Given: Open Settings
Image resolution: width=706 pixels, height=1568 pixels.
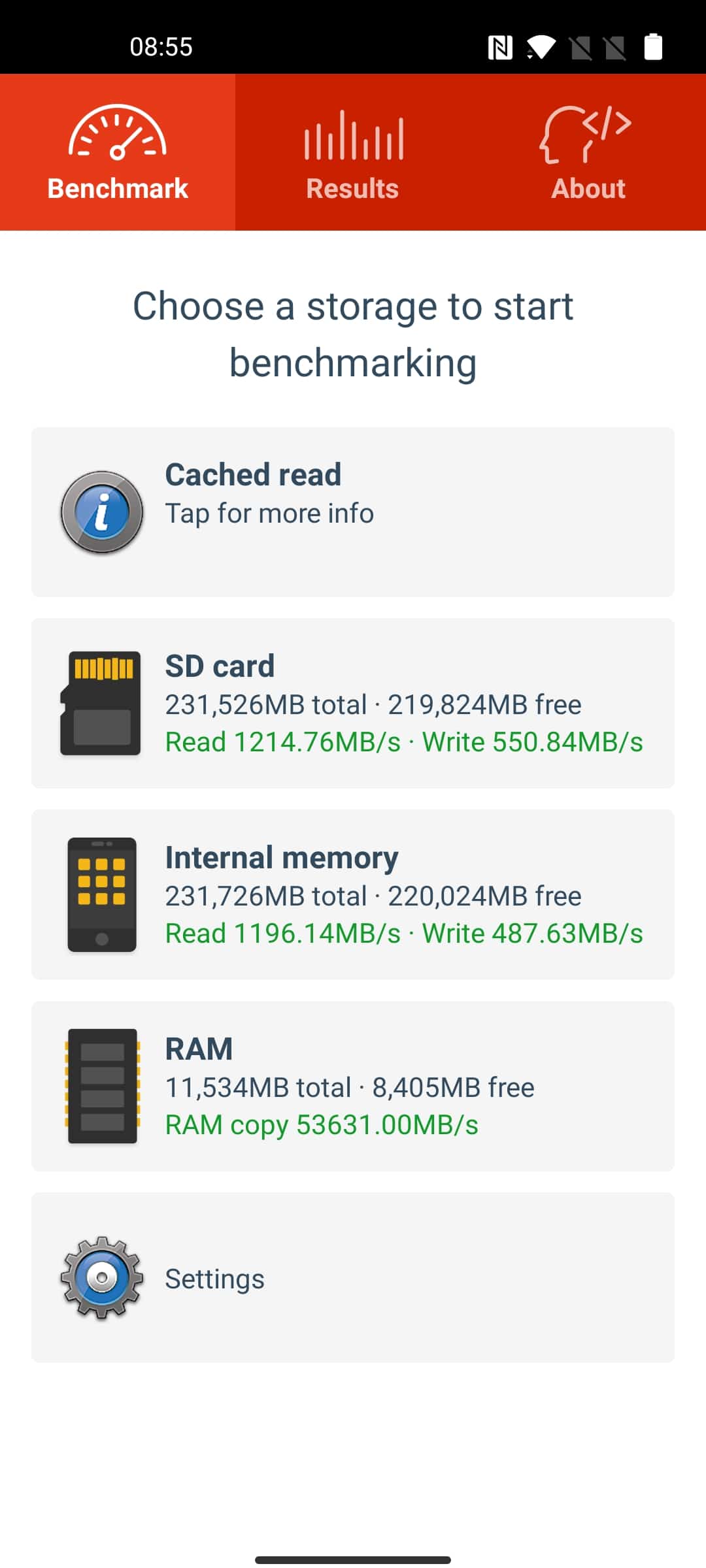Looking at the screenshot, I should [353, 1277].
